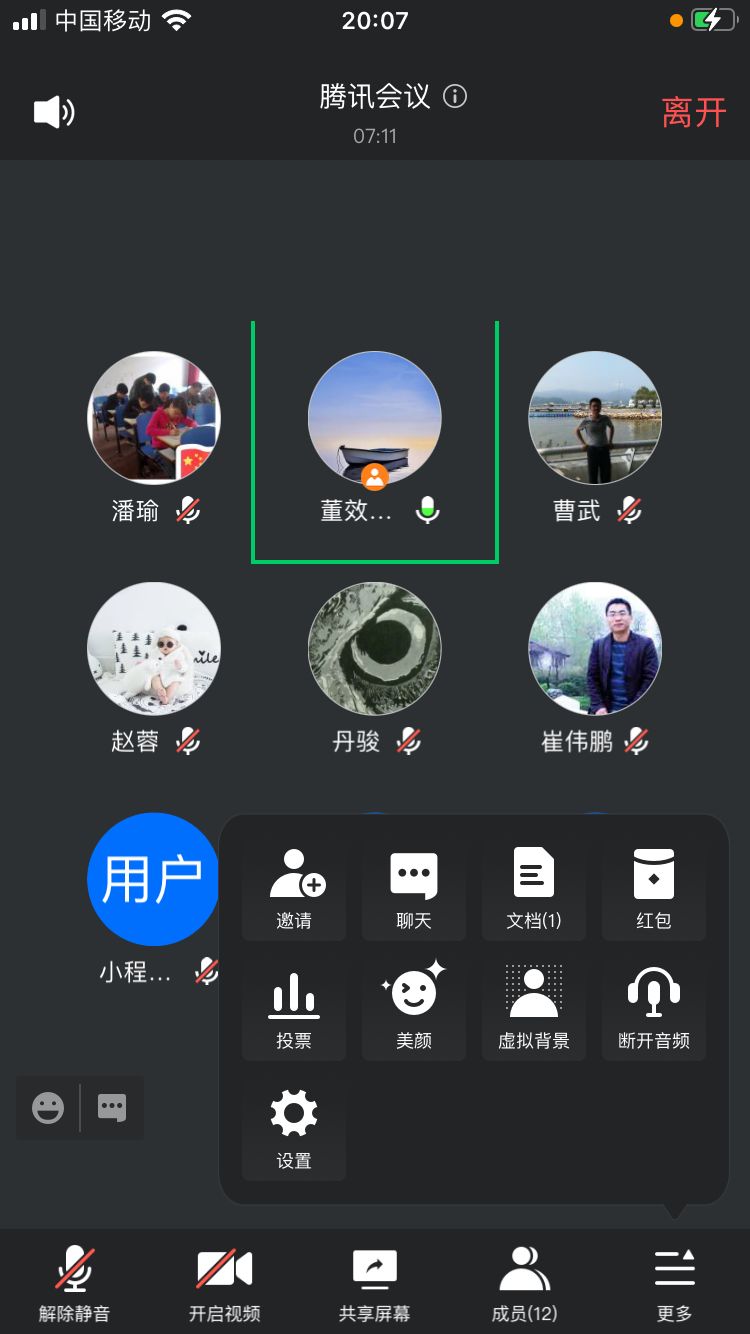The image size is (750, 1334).
Task: Open 文档(1) documents
Action: click(x=534, y=889)
